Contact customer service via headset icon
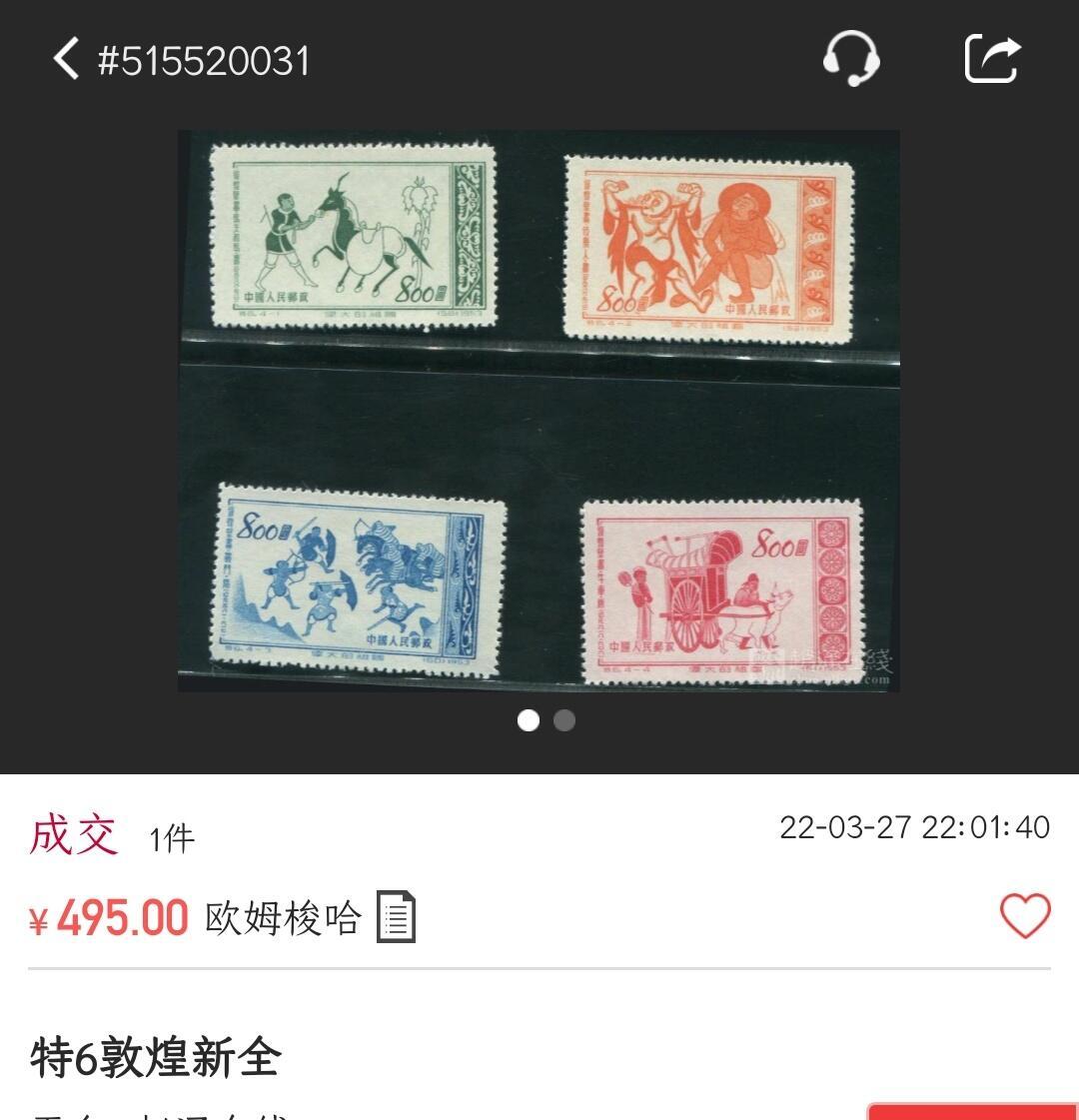 851,58
